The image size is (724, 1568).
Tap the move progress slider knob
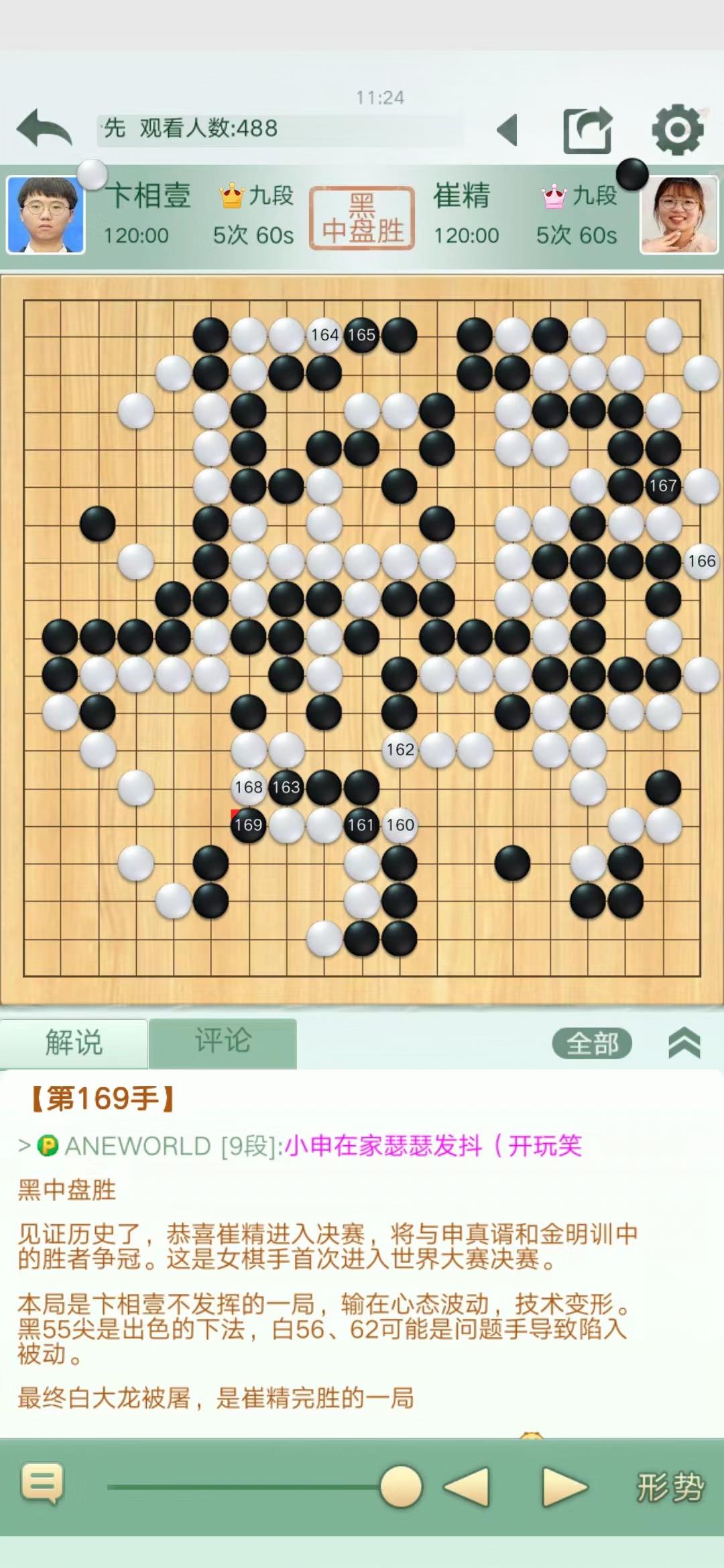pyautogui.click(x=401, y=1486)
